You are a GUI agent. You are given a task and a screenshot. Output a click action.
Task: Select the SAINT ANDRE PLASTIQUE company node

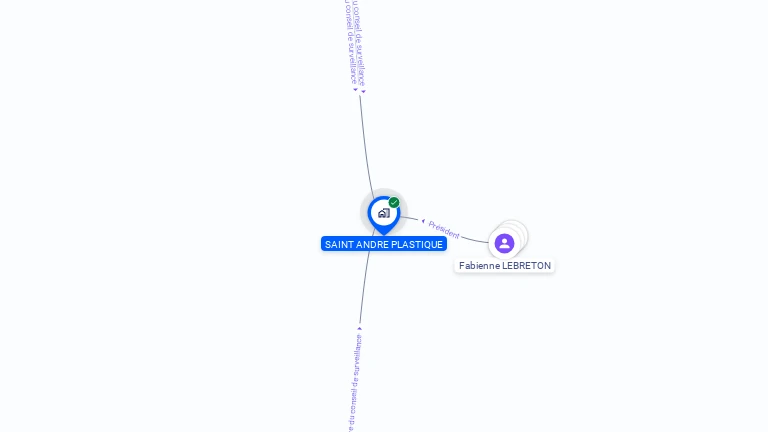coord(383,213)
